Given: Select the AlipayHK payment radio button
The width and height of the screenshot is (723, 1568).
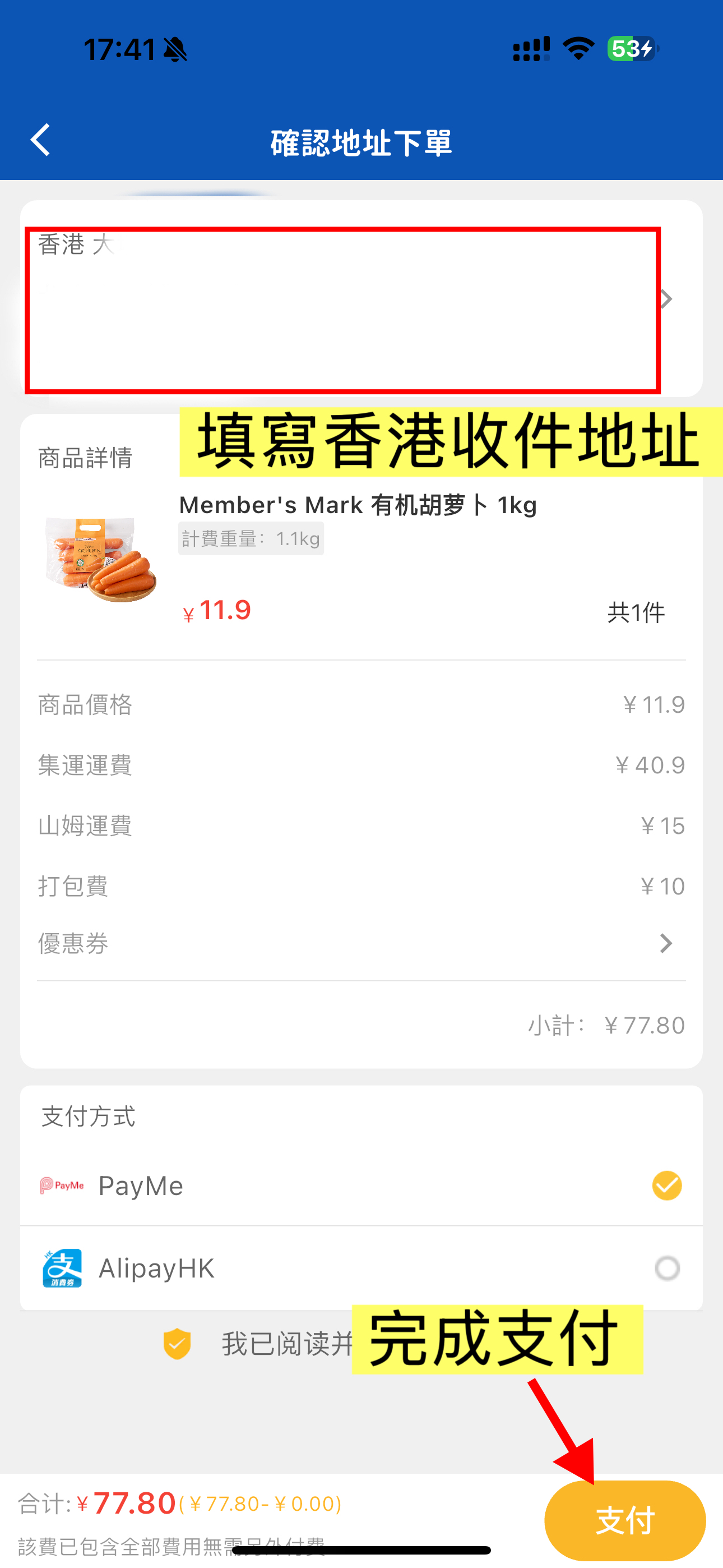Looking at the screenshot, I should [x=666, y=1268].
